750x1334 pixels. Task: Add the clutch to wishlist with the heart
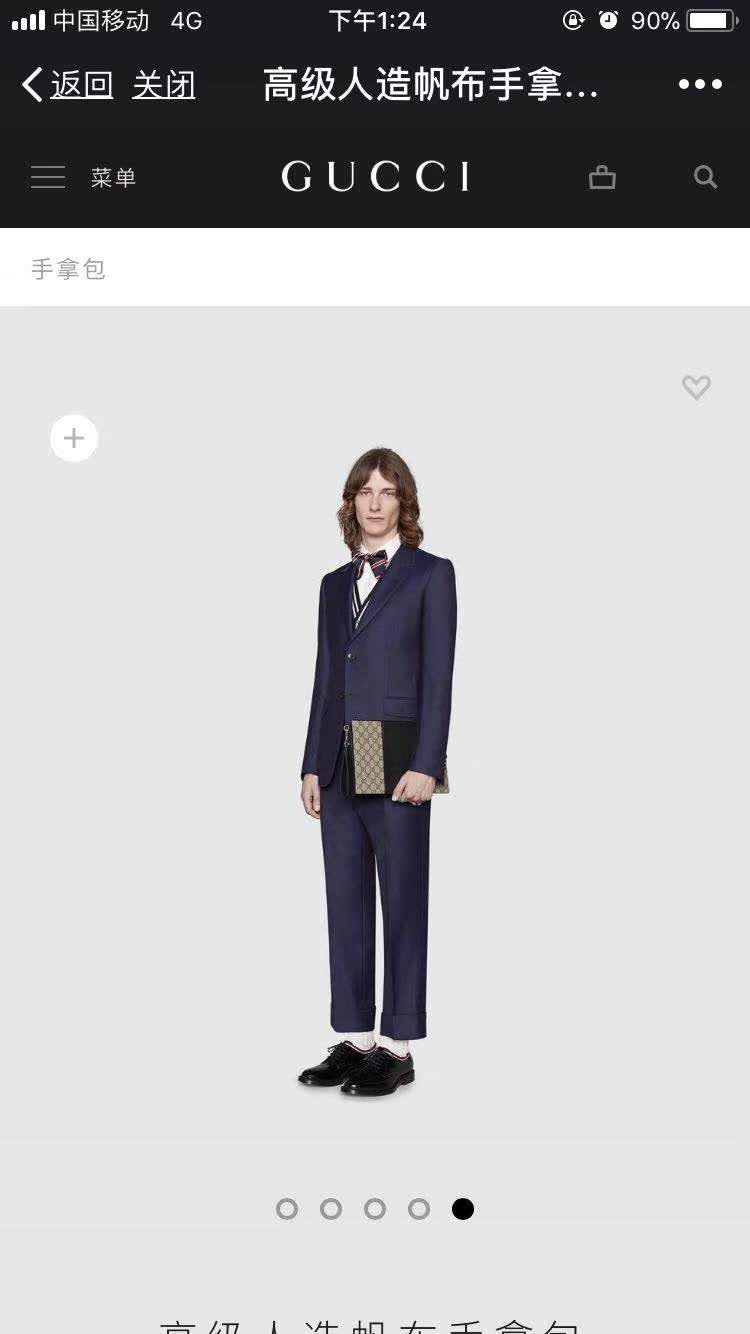click(x=696, y=387)
